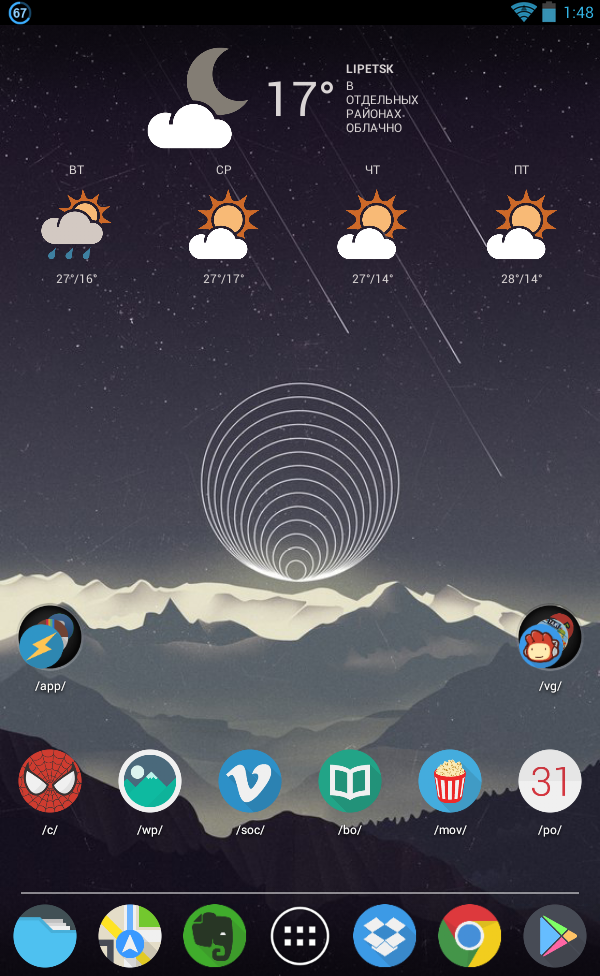
Task: Launch the maps navigation app
Action: point(129,936)
